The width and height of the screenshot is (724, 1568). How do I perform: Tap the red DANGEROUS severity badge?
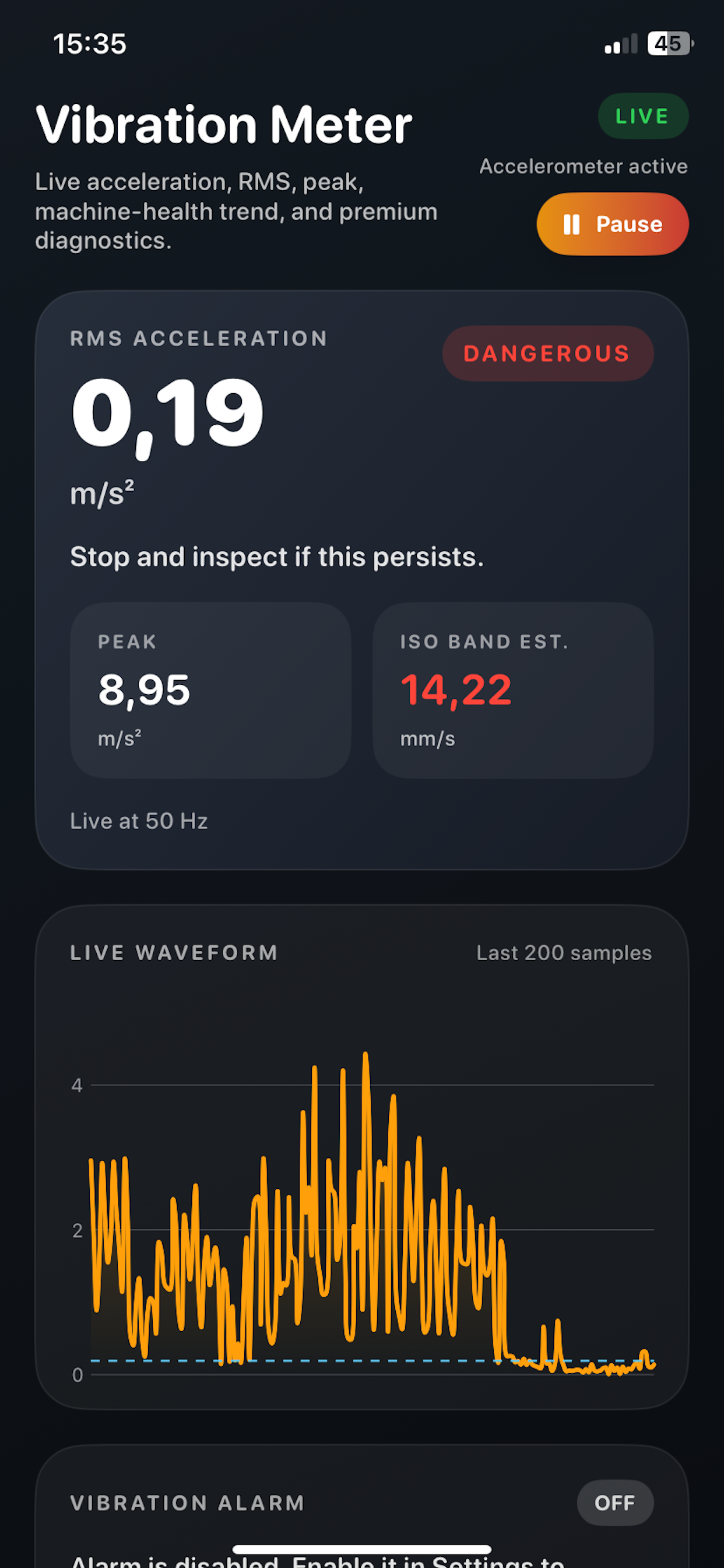547,353
